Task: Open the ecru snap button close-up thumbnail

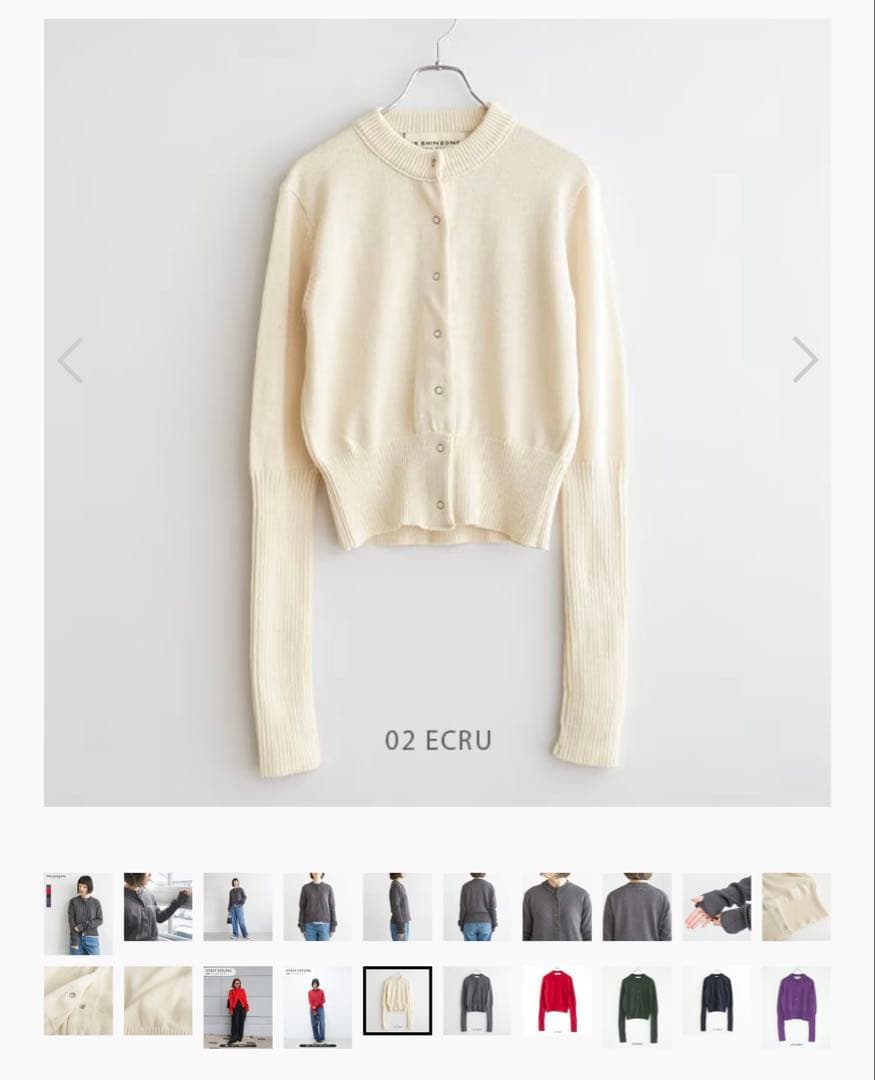Action: point(78,1000)
